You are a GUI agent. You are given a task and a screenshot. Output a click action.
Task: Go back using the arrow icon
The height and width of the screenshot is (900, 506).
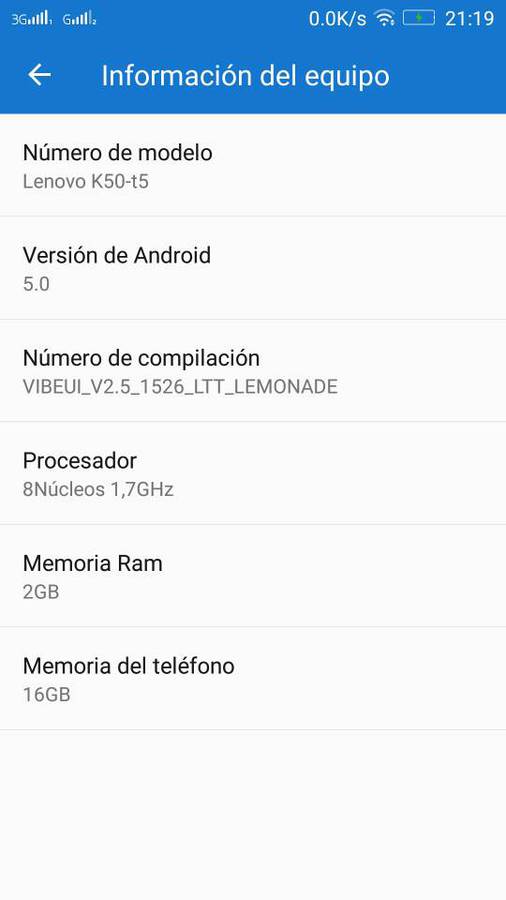tap(40, 75)
